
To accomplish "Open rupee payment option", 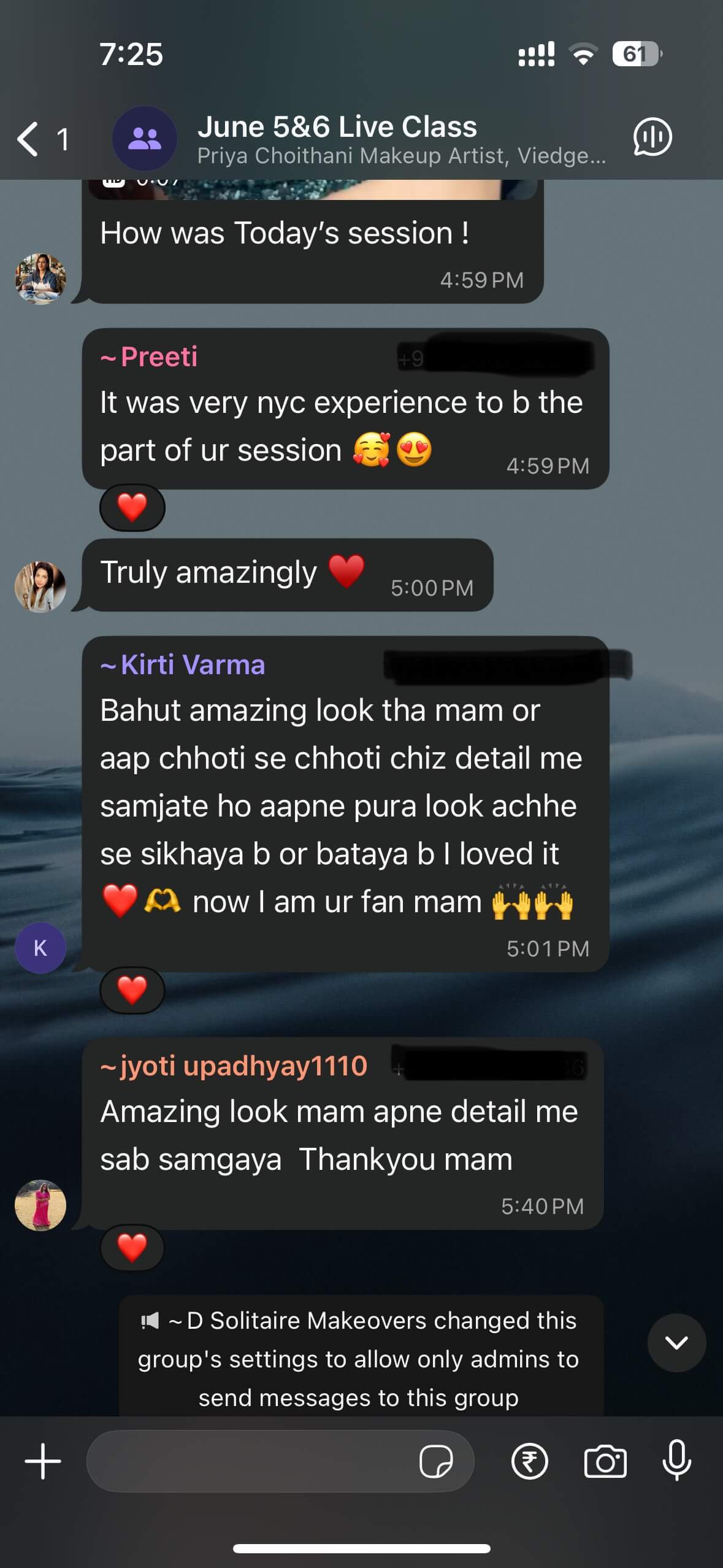I will point(529,1461).
